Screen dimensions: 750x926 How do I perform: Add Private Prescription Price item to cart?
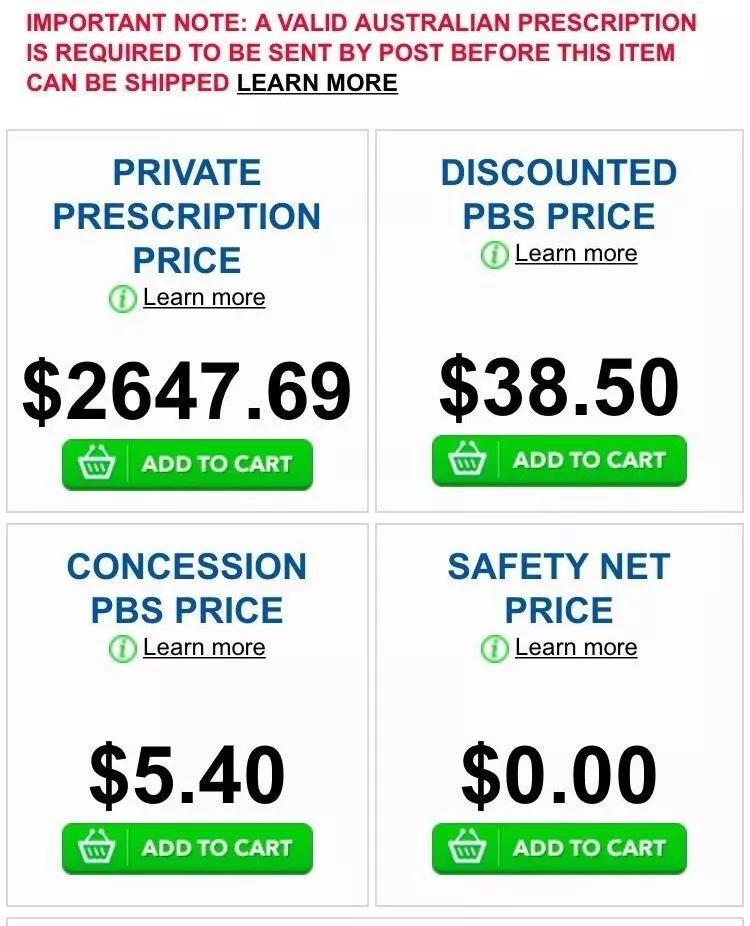click(187, 464)
